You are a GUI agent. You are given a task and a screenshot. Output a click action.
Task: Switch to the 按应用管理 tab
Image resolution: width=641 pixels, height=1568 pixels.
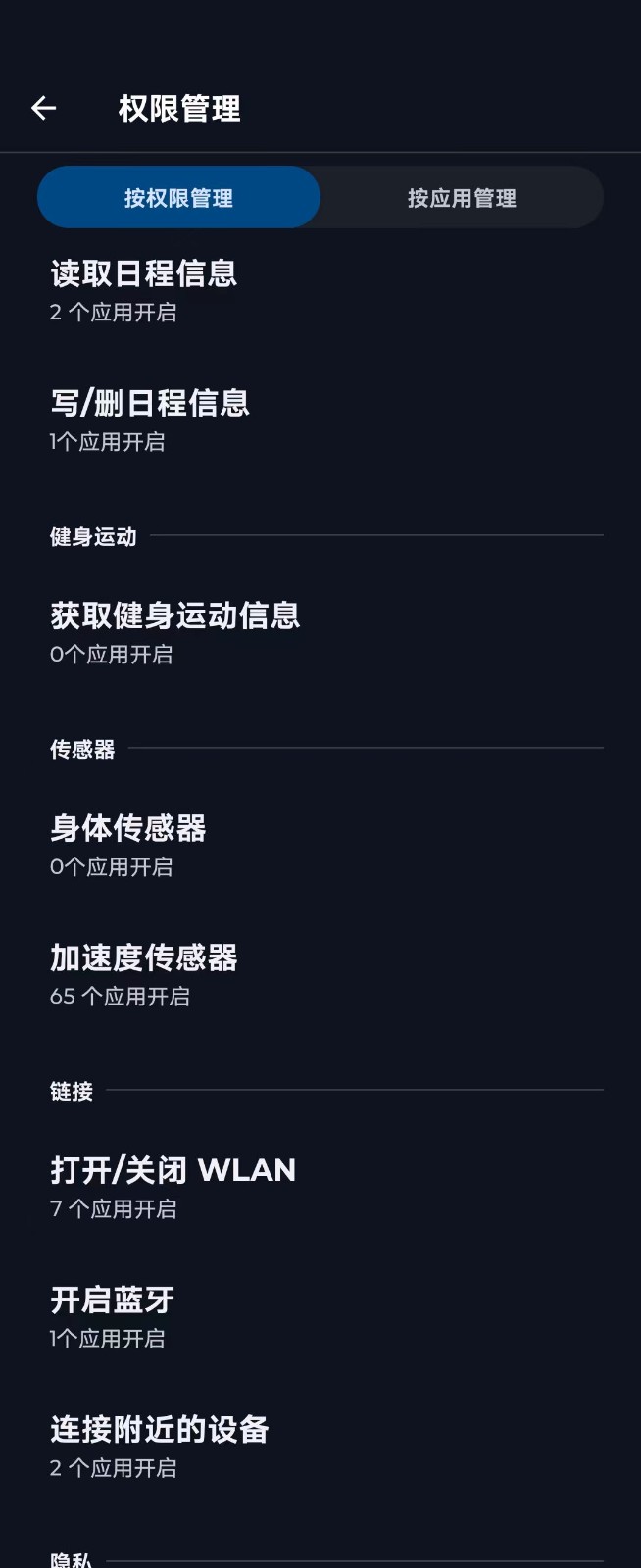coord(462,198)
